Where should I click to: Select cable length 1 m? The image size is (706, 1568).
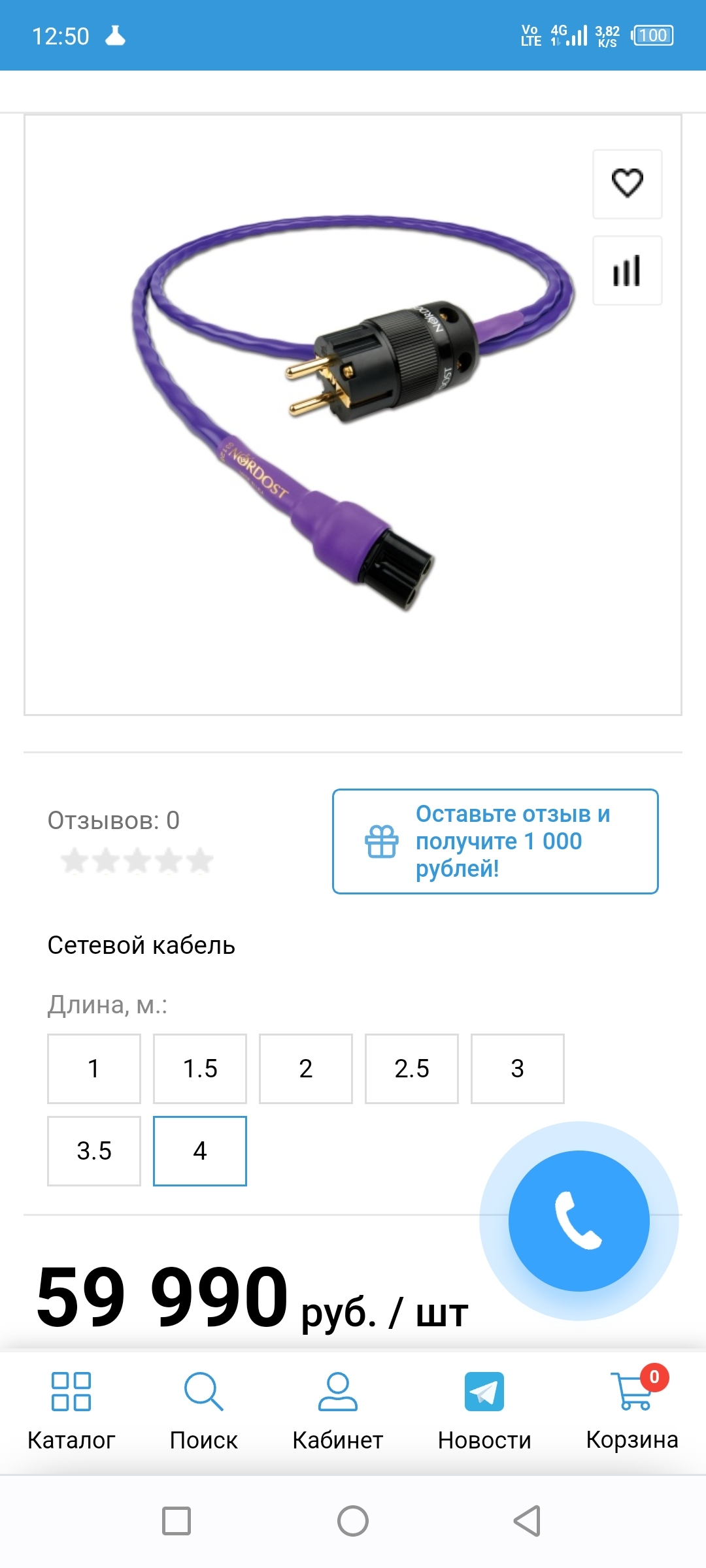coord(94,1069)
